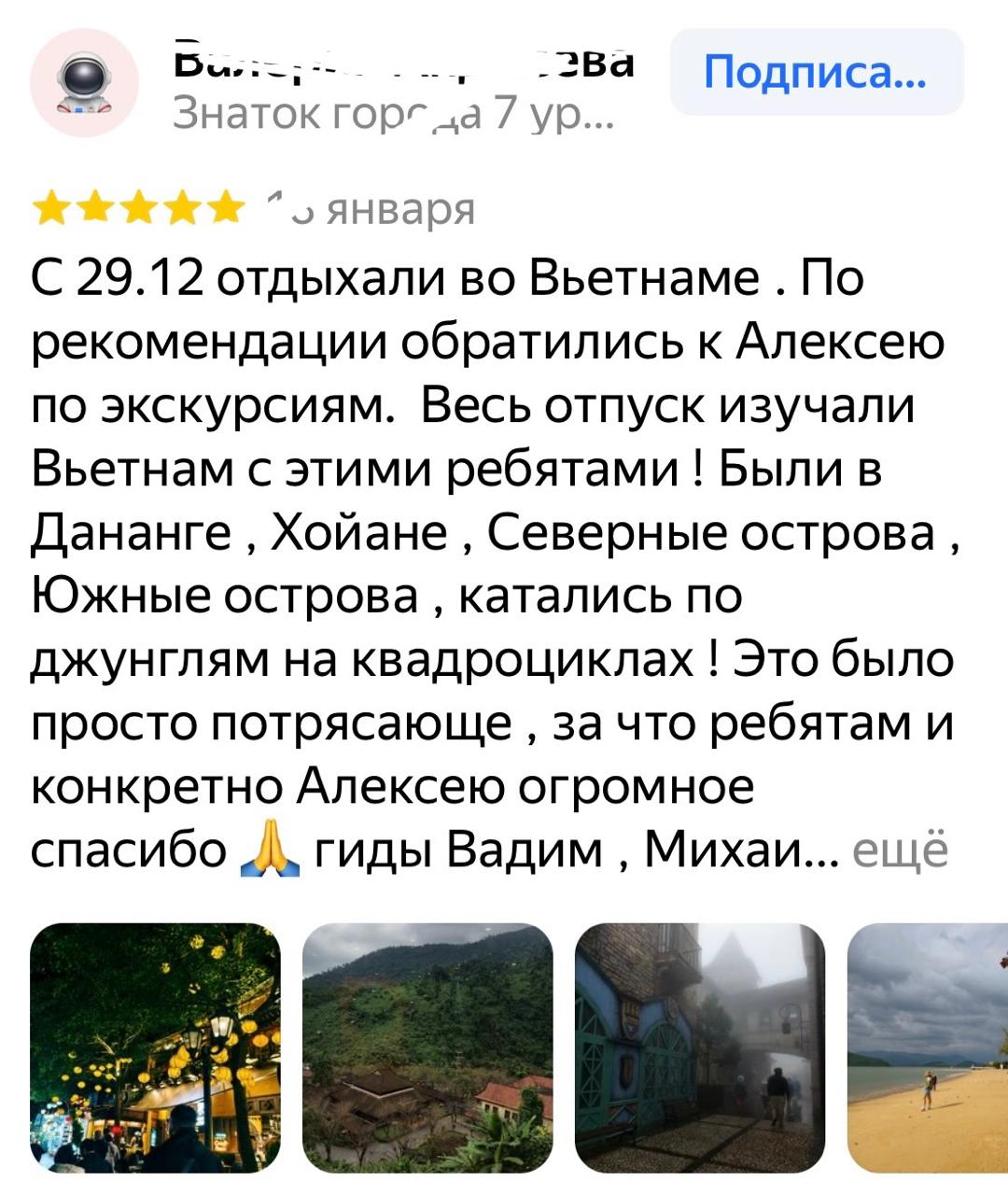Screen dimensions: 1008x1195
Task: Open the night lanterns street photo
Action: [155, 1047]
